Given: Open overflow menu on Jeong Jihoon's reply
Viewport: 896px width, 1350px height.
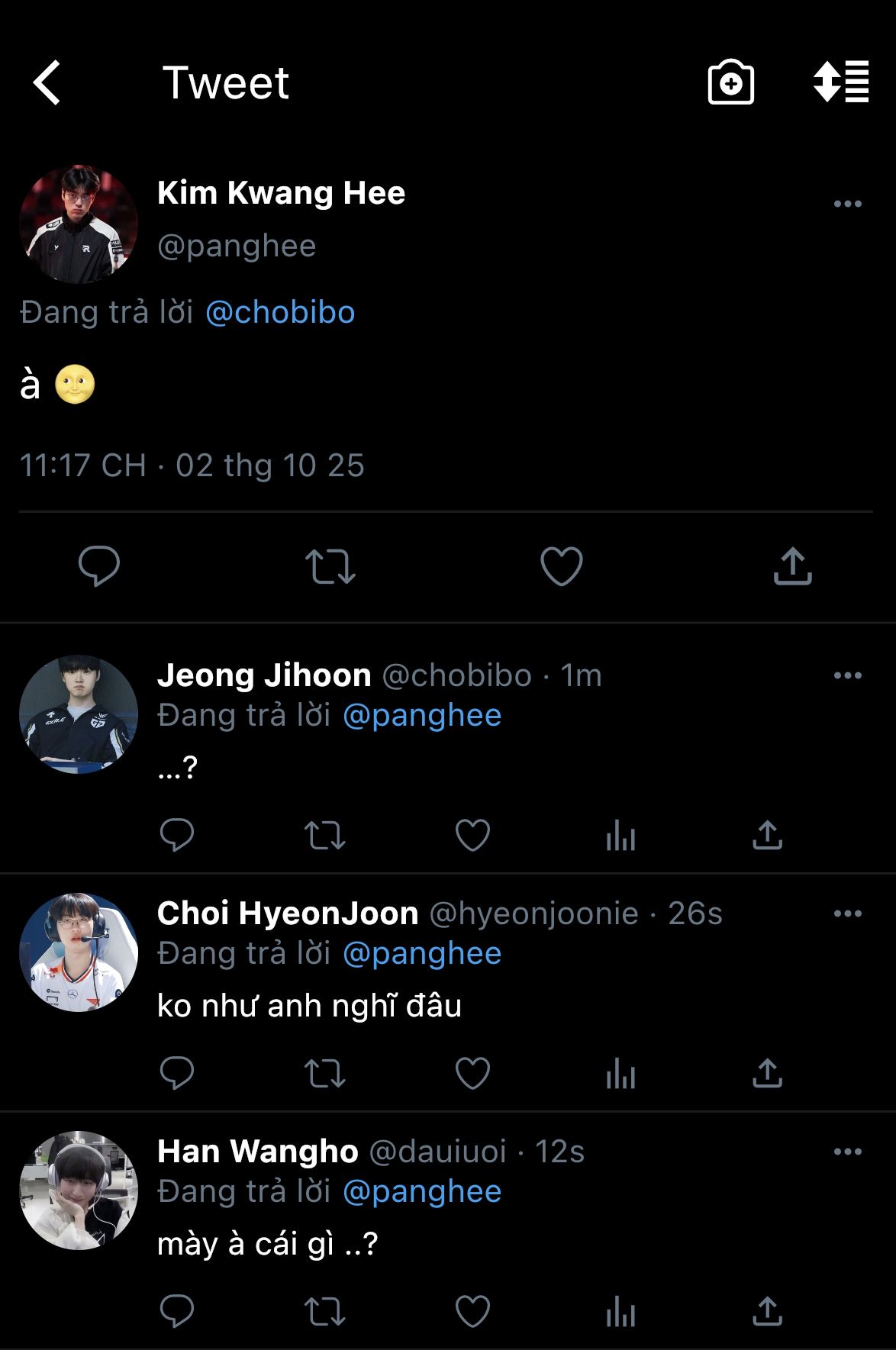Looking at the screenshot, I should (847, 675).
